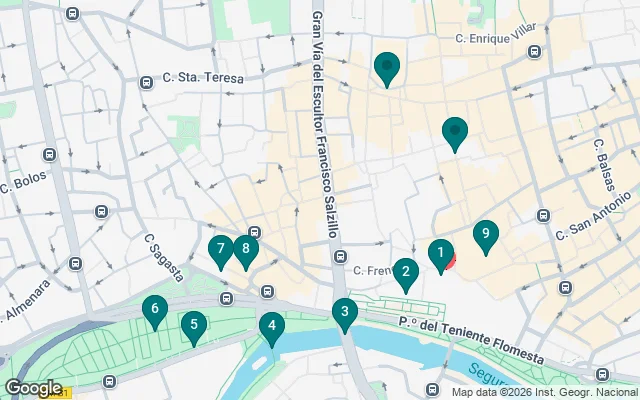640x400 pixels.
Task: Select map pin number 1
Action: coord(439,254)
